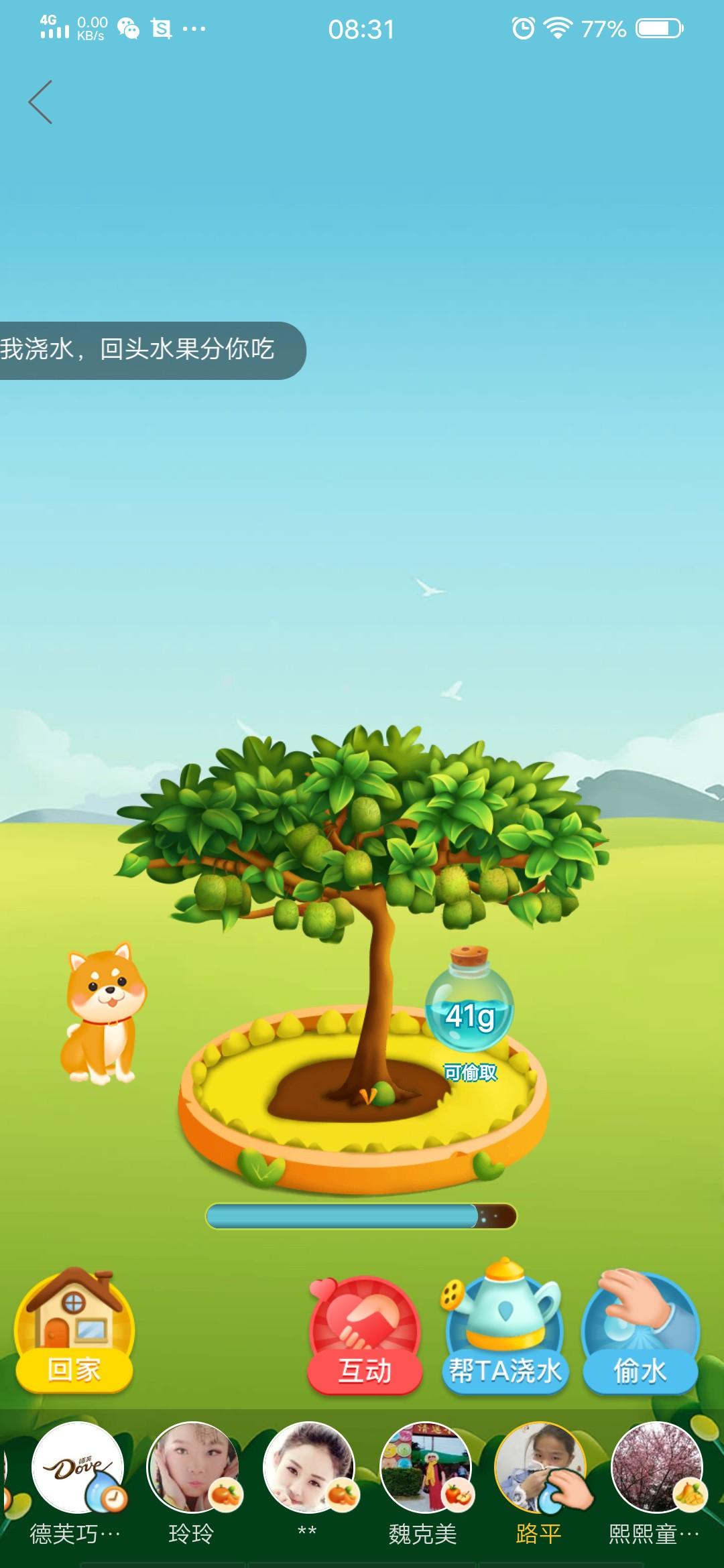Tap the 回家 home button
Image resolution: width=724 pixels, height=1568 pixels.
point(74,1332)
